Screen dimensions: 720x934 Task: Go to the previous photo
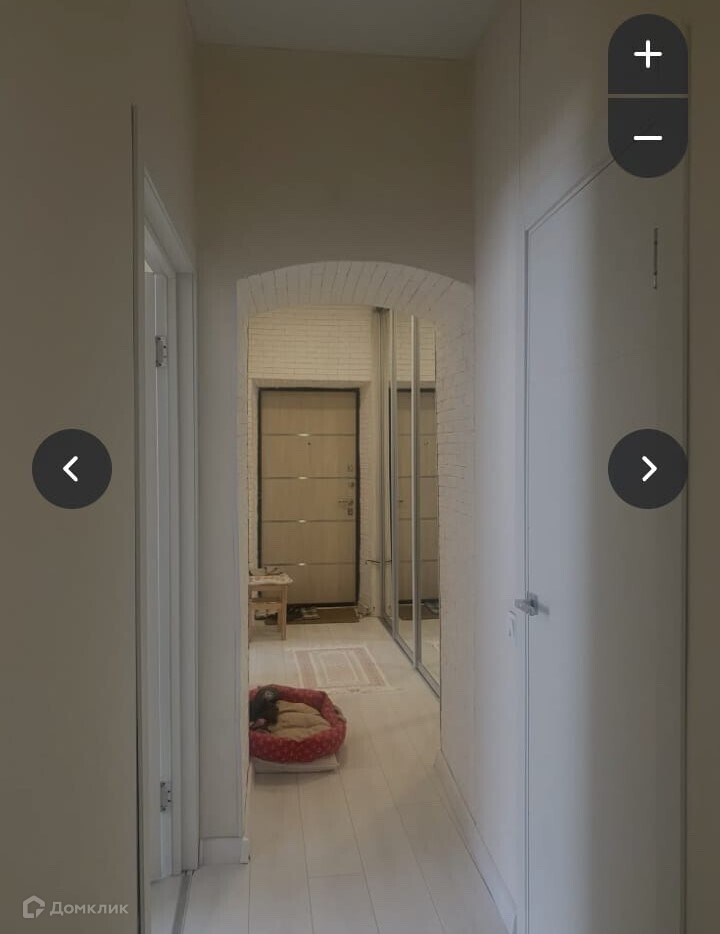point(72,469)
